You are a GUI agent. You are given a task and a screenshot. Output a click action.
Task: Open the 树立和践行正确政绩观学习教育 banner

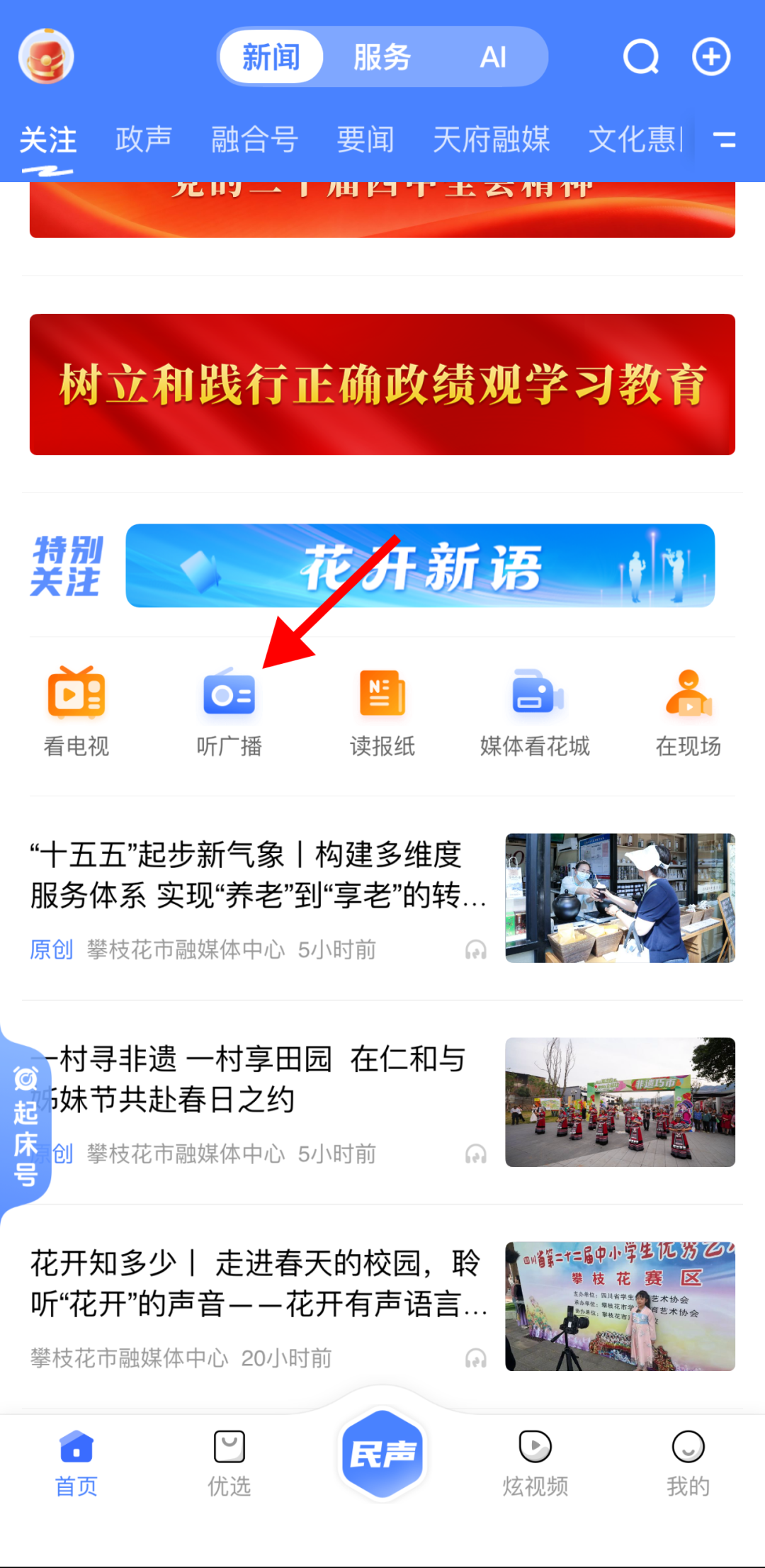(x=382, y=384)
